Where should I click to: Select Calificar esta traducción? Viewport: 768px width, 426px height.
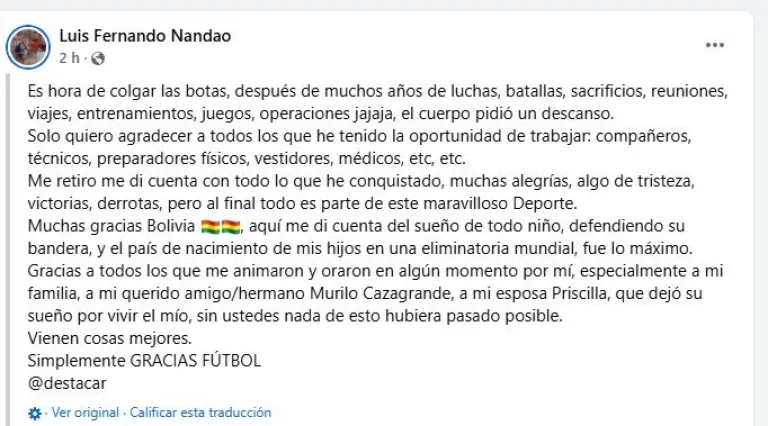pos(199,412)
